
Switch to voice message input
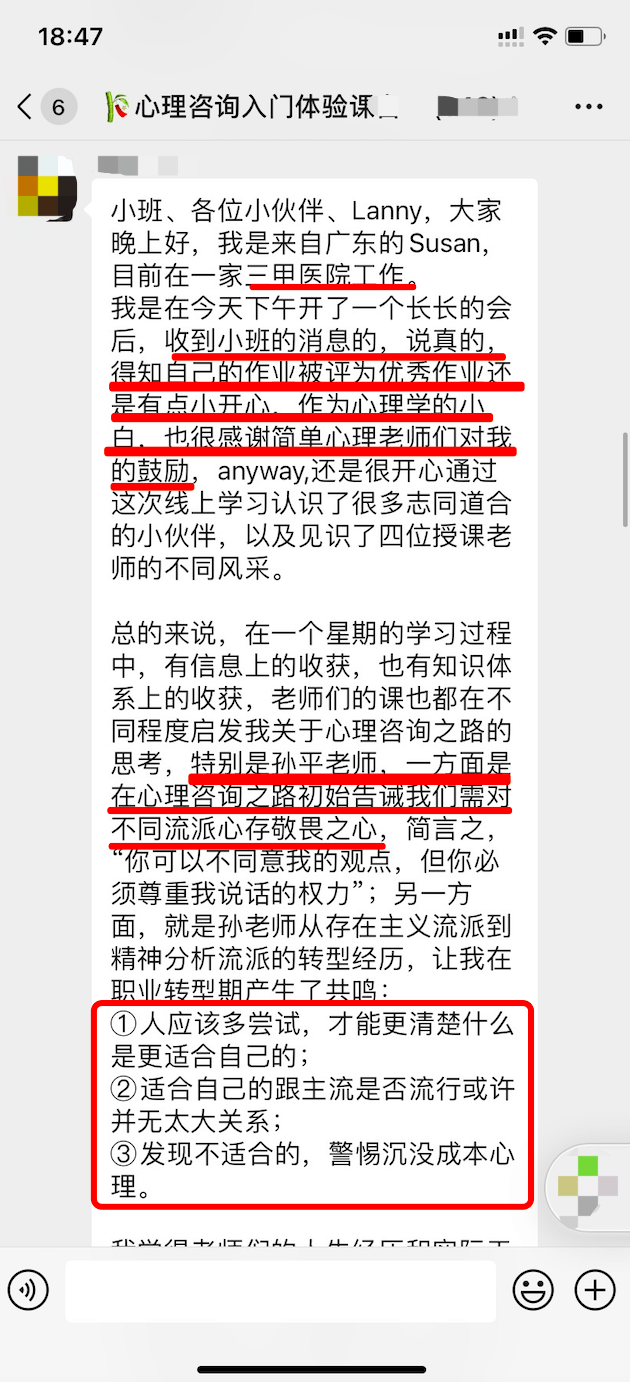28,1290
